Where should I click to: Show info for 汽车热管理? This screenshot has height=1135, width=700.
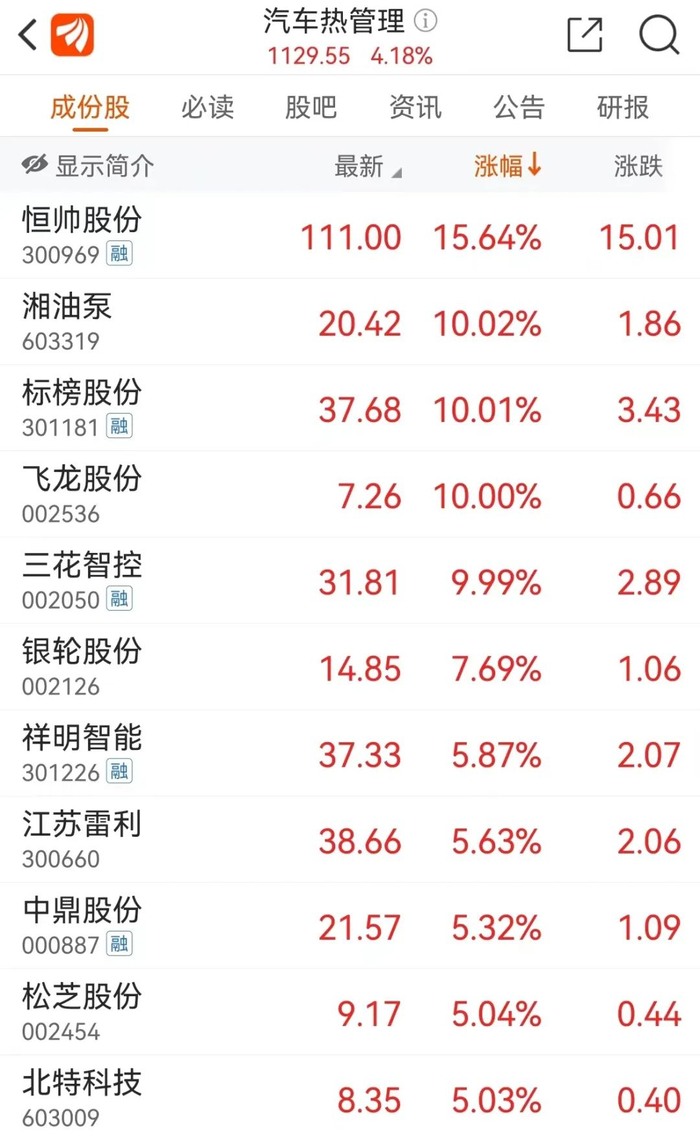click(x=426, y=21)
